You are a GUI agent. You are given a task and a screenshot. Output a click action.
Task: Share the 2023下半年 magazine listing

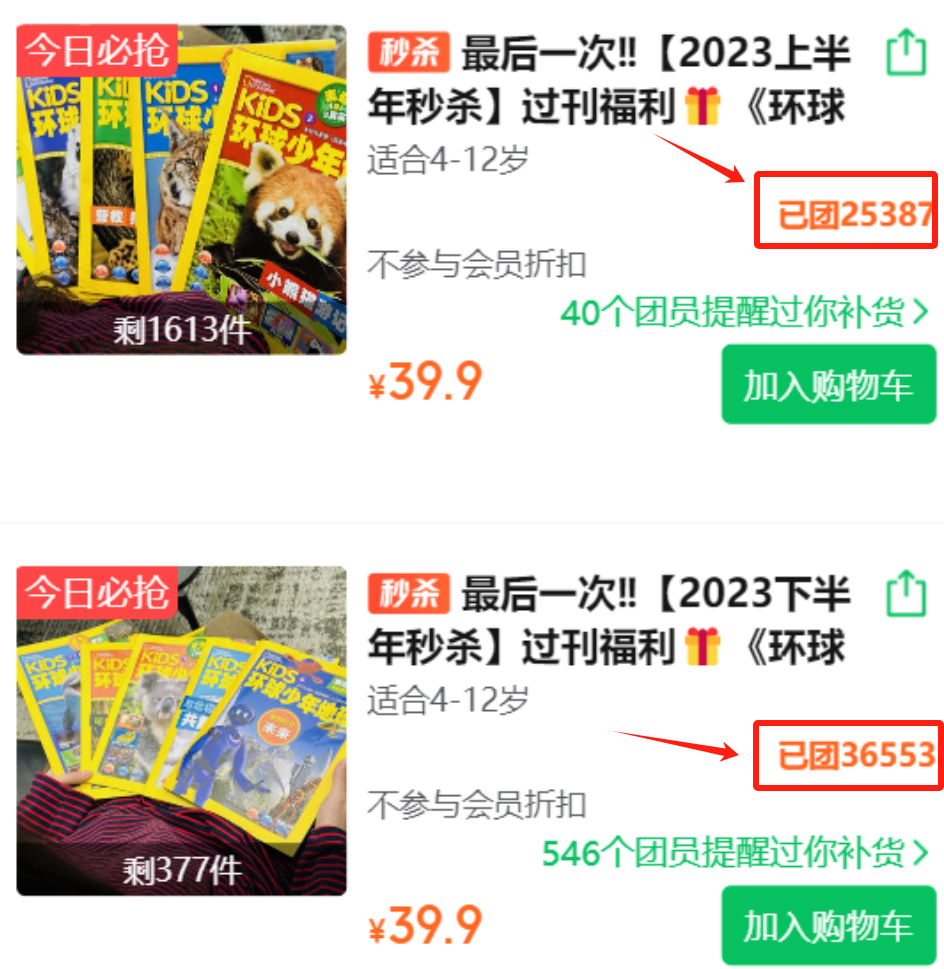[x=906, y=594]
